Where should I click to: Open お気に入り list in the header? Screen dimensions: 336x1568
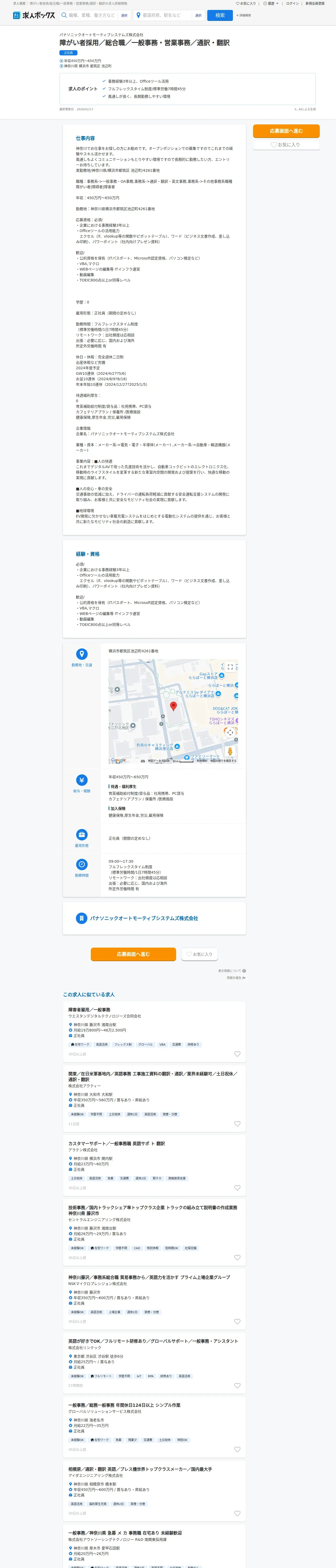click(x=246, y=4)
